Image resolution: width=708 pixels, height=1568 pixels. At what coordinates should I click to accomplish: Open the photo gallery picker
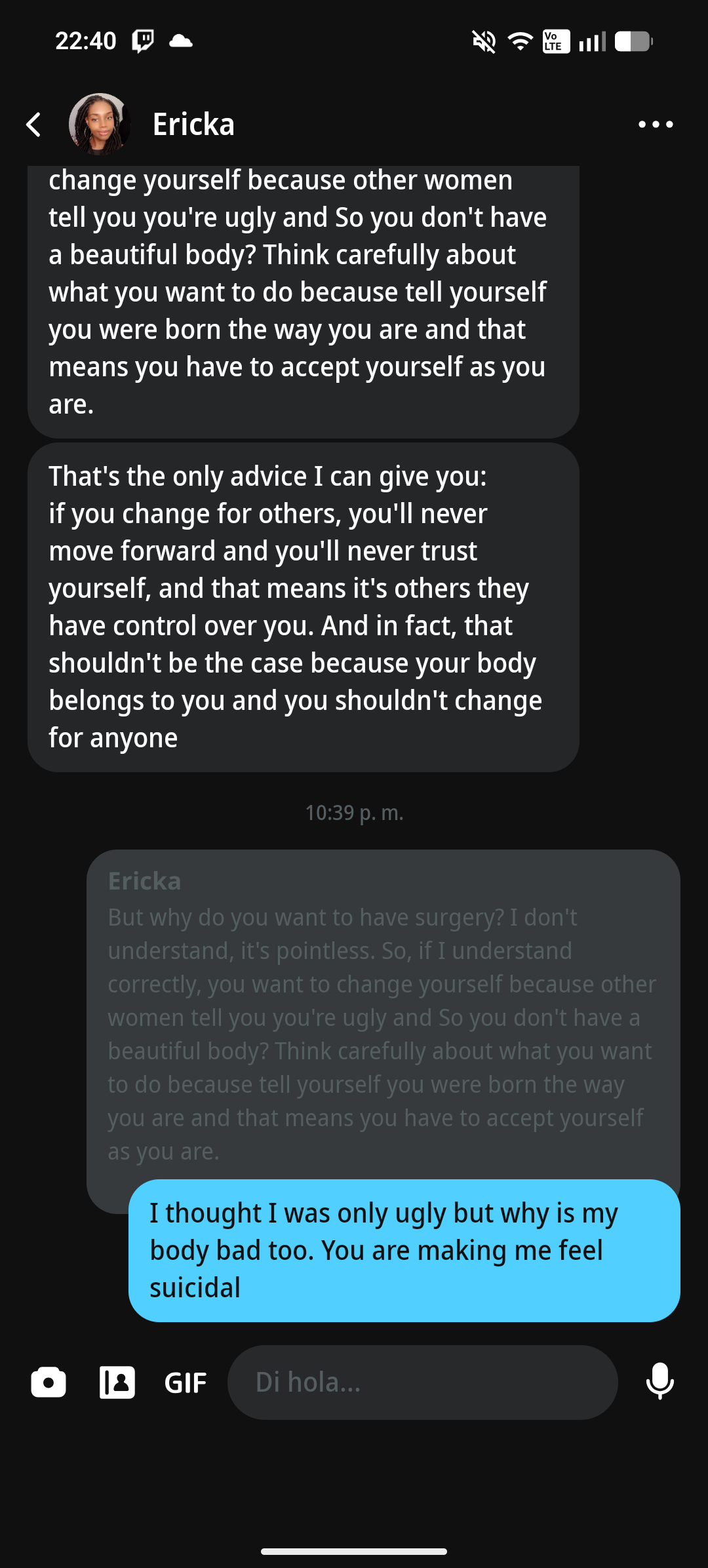117,1382
